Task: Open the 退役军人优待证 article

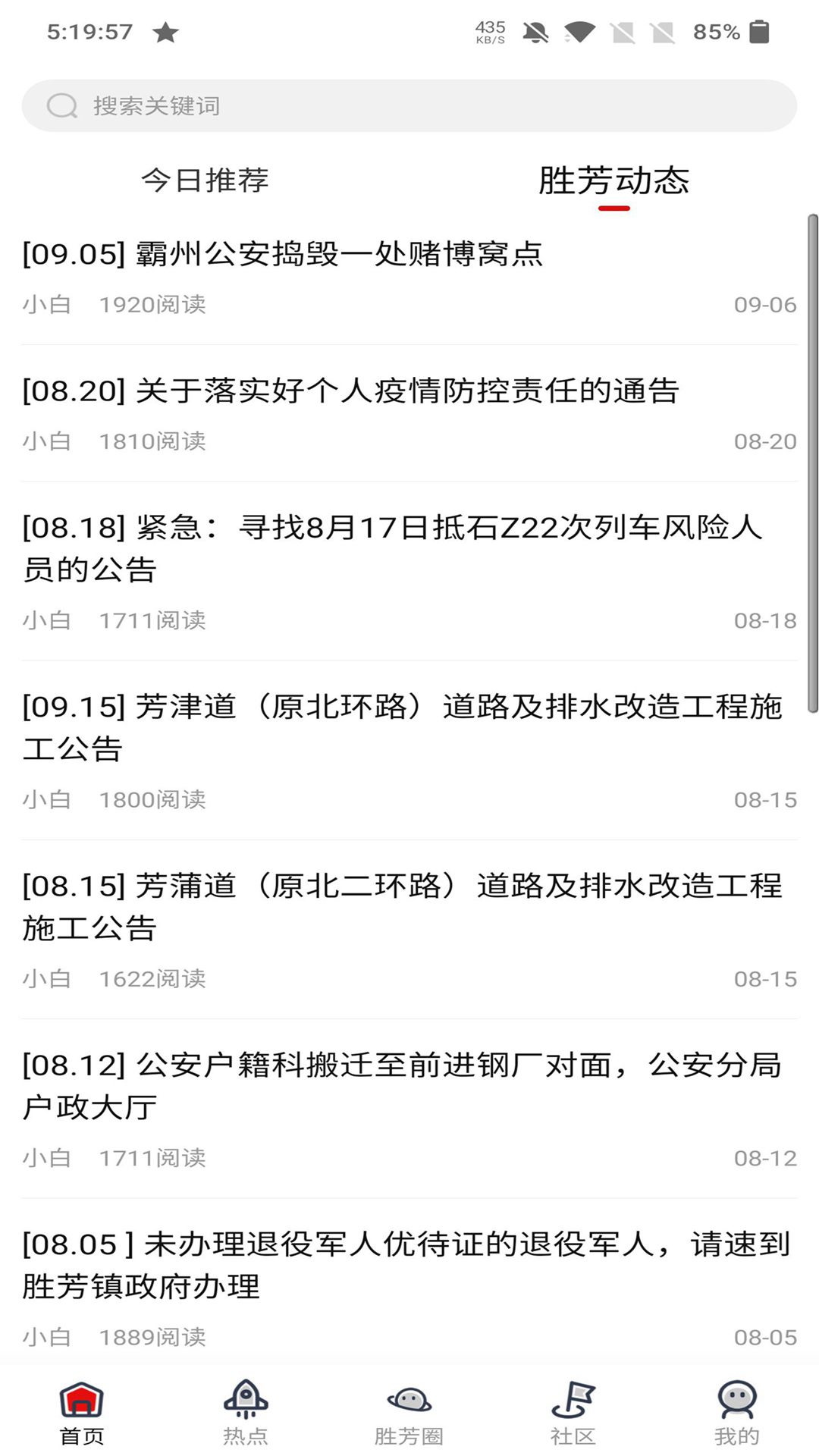Action: tap(406, 1265)
